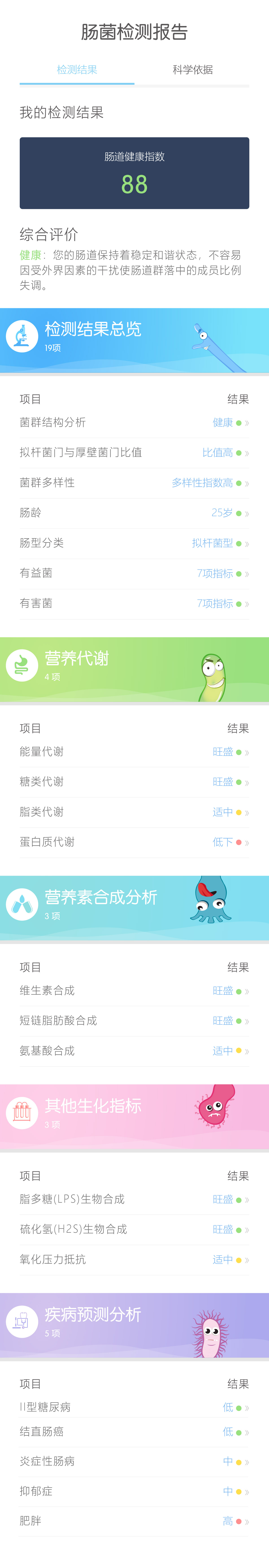View 拟杆菌门与厚壁菌门比值 details
Screen dimensions: 269x1568
pyautogui.click(x=134, y=452)
